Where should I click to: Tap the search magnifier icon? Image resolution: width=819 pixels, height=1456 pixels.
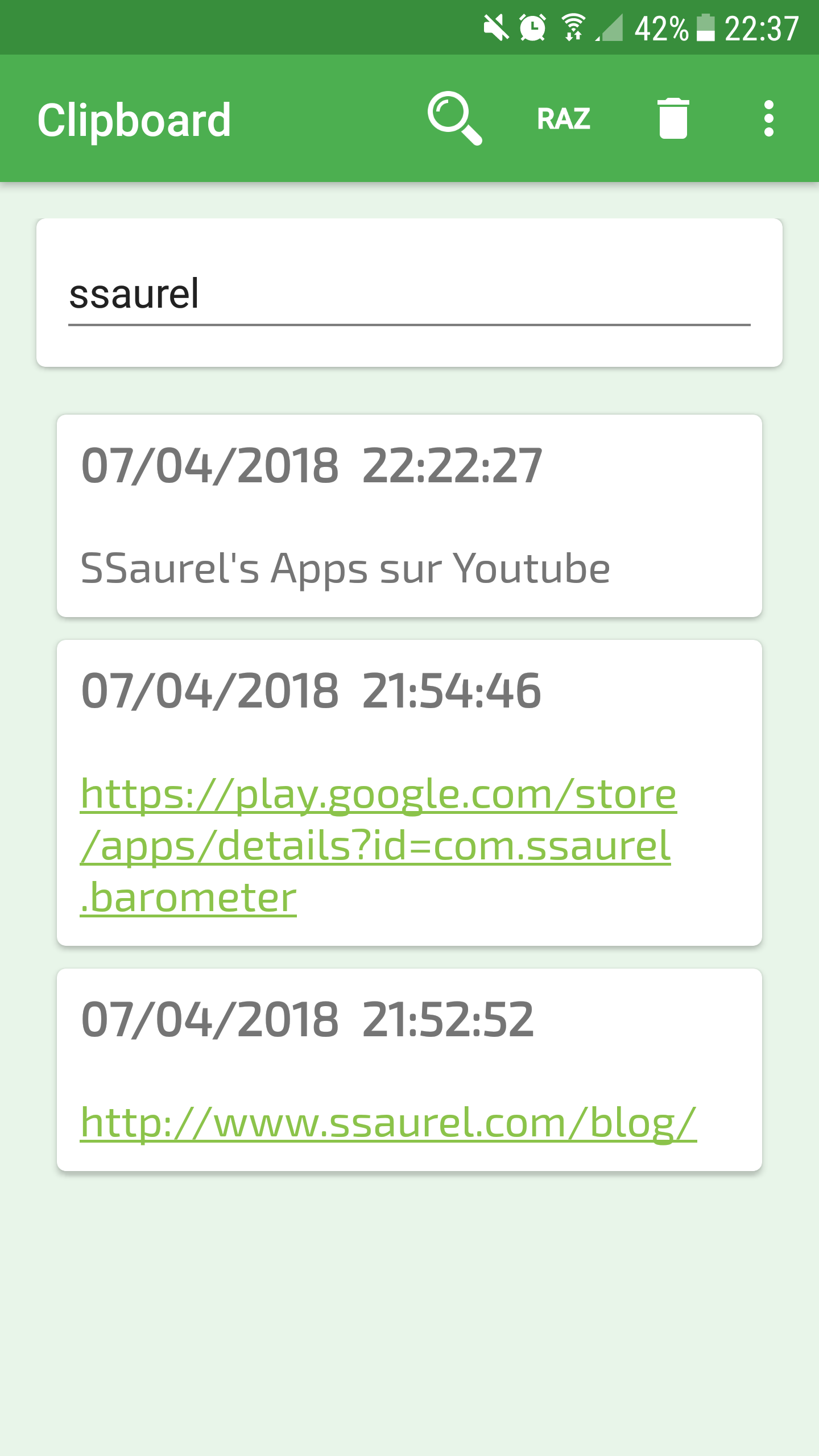454,118
